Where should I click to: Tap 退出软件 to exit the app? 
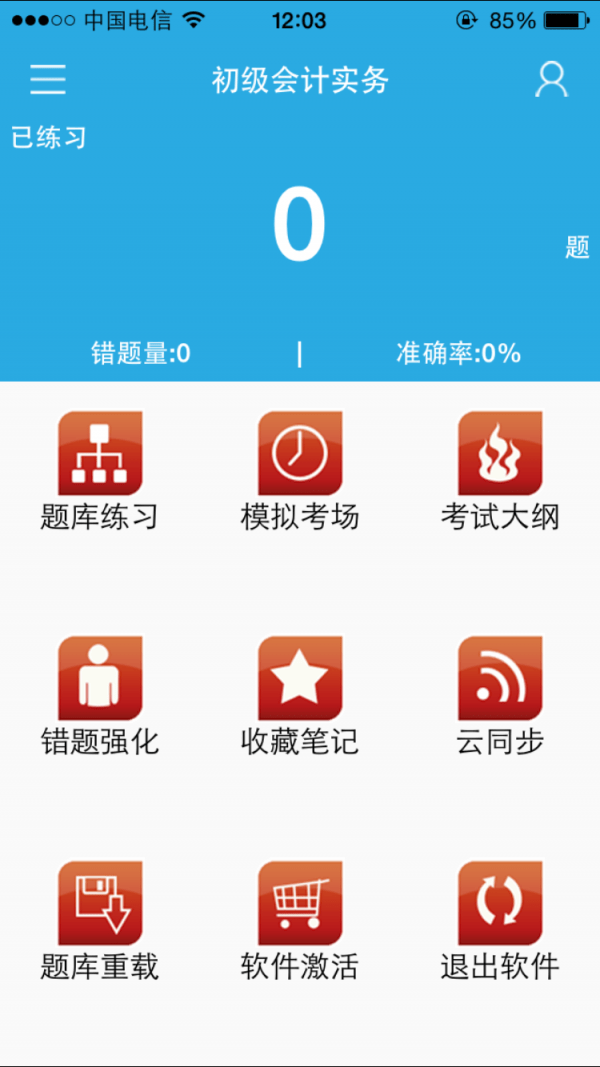coord(500,905)
